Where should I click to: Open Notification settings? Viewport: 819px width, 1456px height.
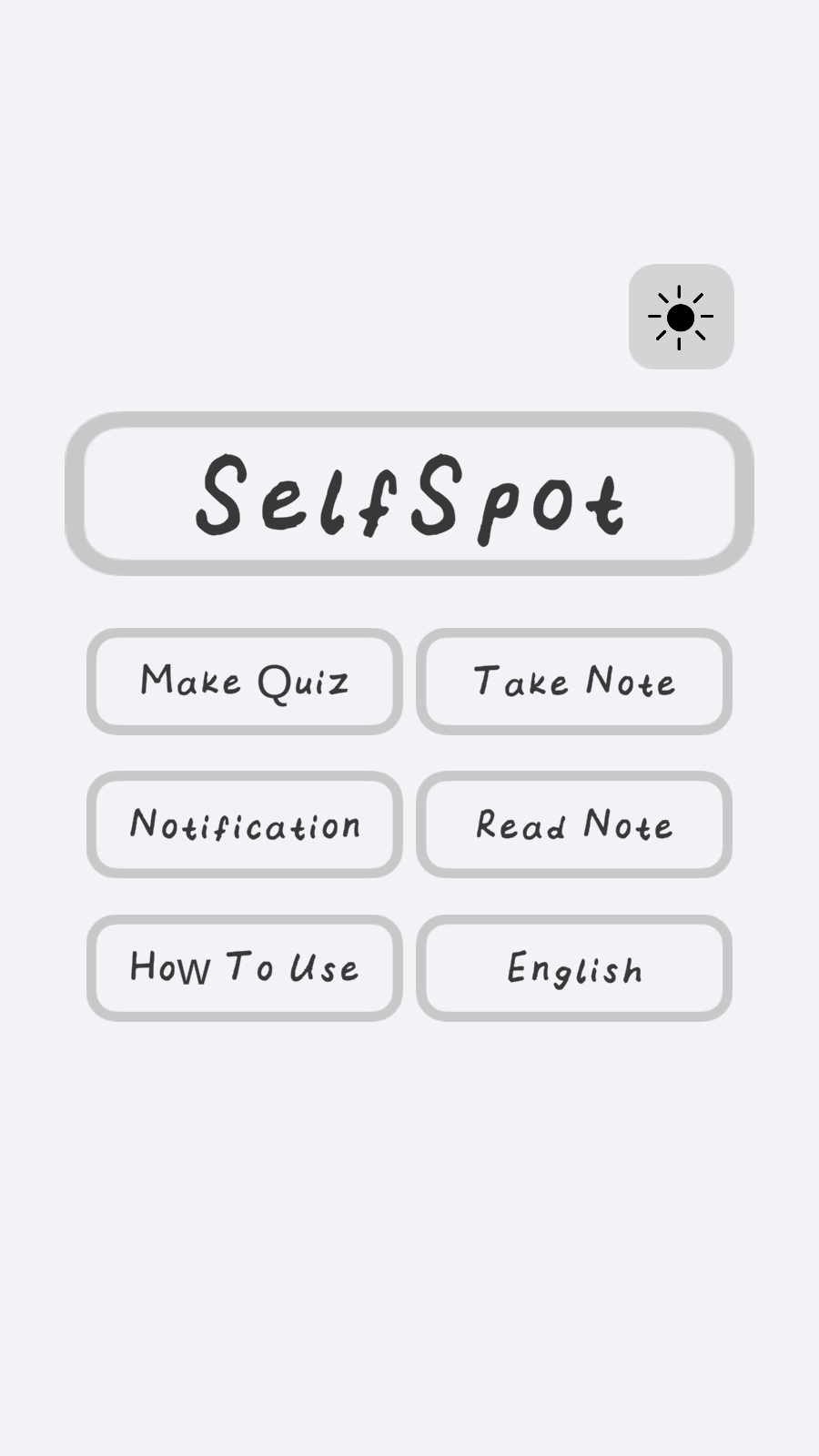click(245, 824)
